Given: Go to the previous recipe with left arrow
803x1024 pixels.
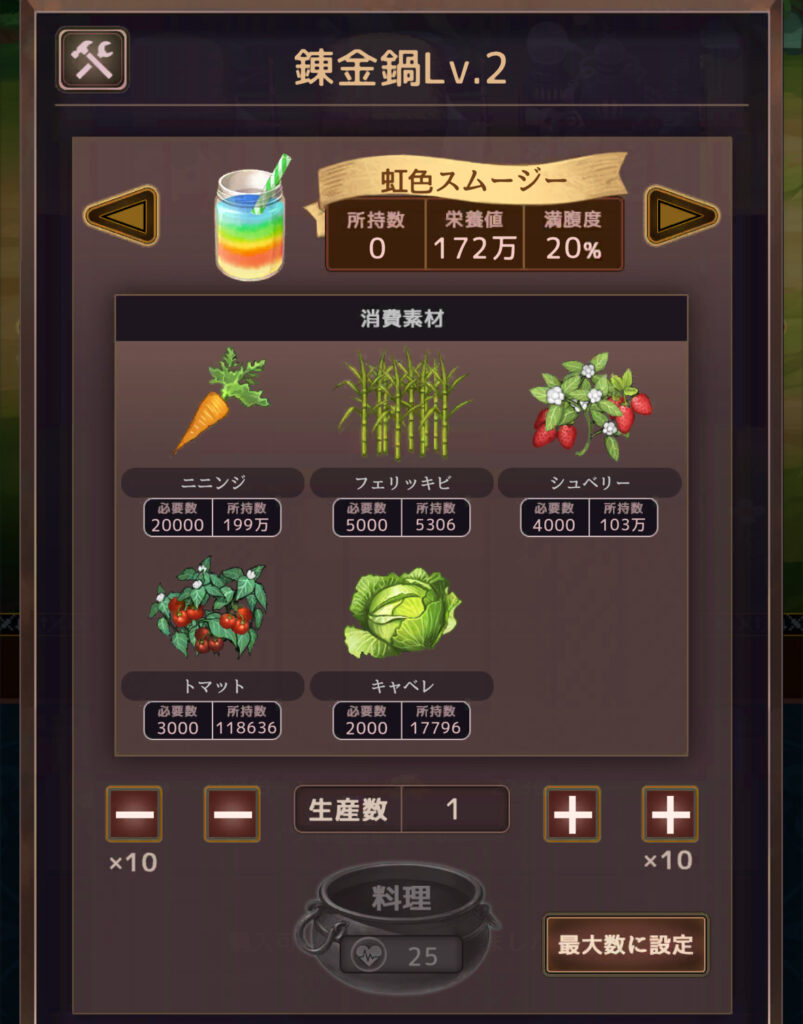Looking at the screenshot, I should click(121, 215).
